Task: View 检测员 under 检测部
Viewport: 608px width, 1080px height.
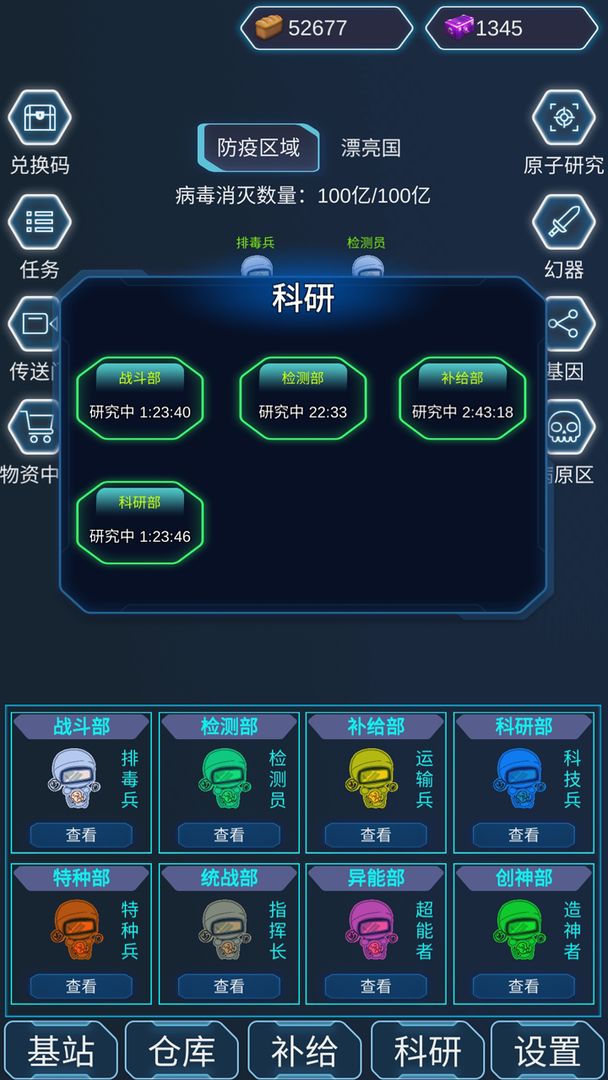Action: pos(229,835)
